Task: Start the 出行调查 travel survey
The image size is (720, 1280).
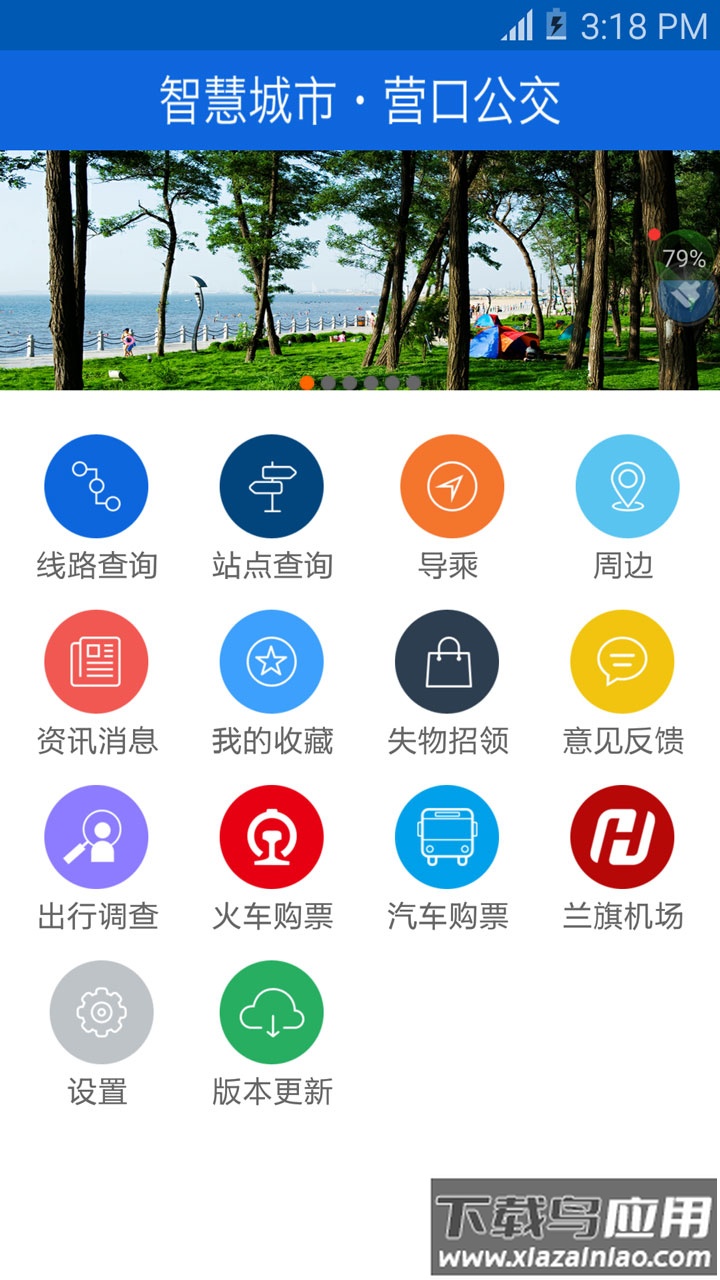Action: coord(96,836)
